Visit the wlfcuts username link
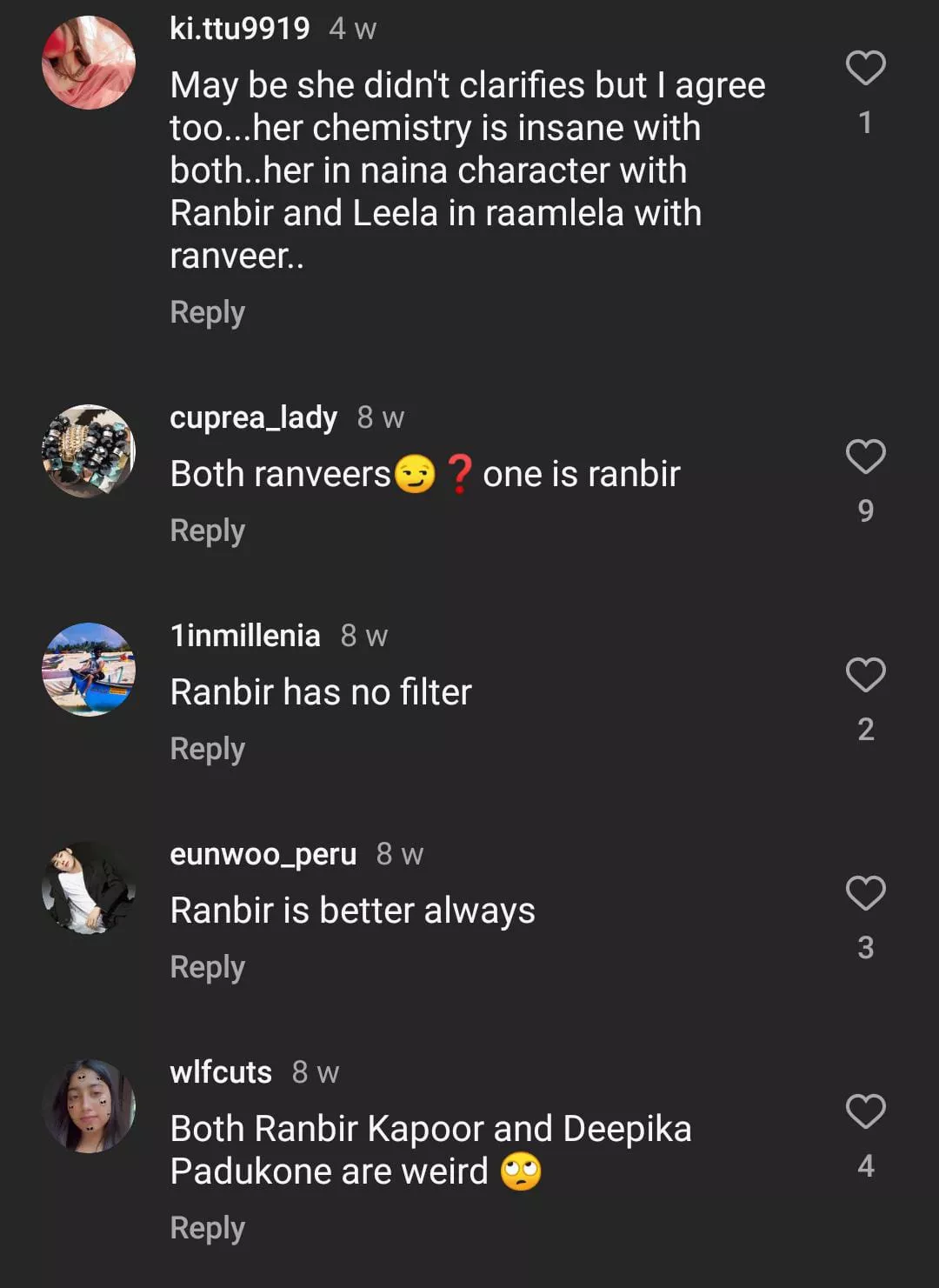Screen dimensions: 939x1288 pos(221,1072)
